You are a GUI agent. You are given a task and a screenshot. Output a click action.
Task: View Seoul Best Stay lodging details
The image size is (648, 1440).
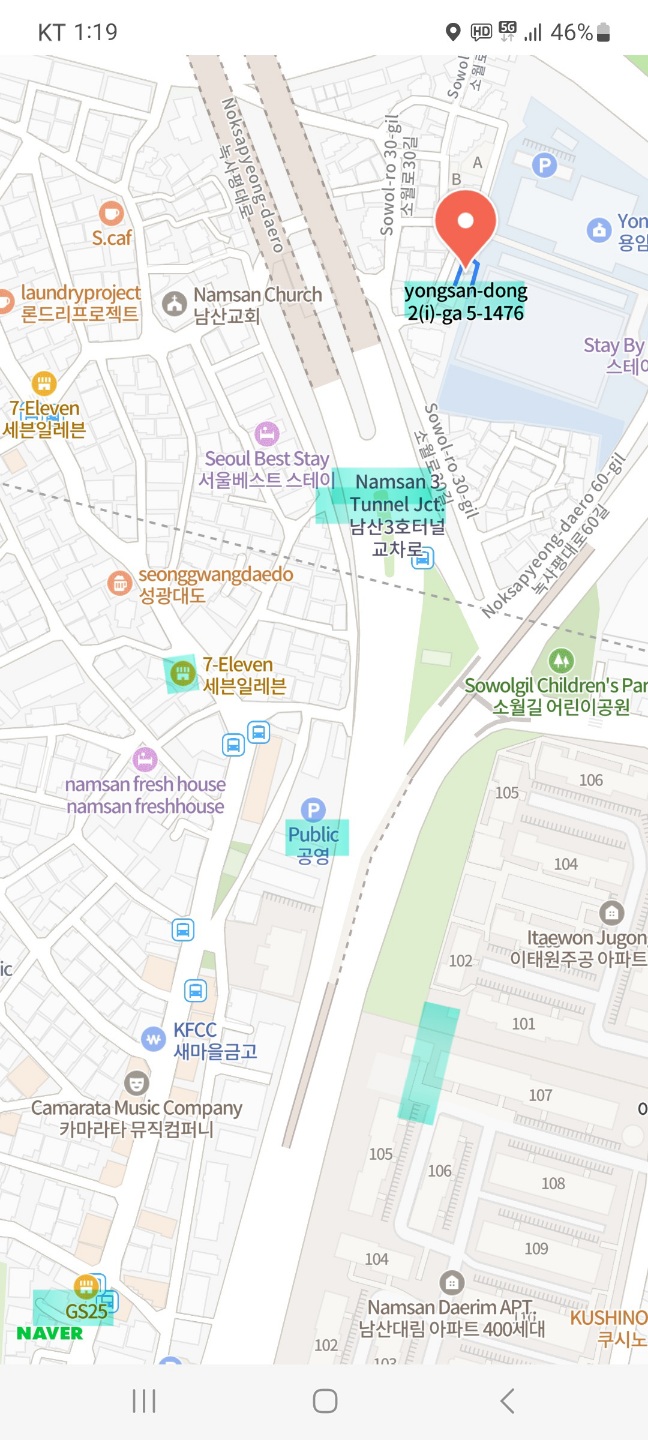266,434
